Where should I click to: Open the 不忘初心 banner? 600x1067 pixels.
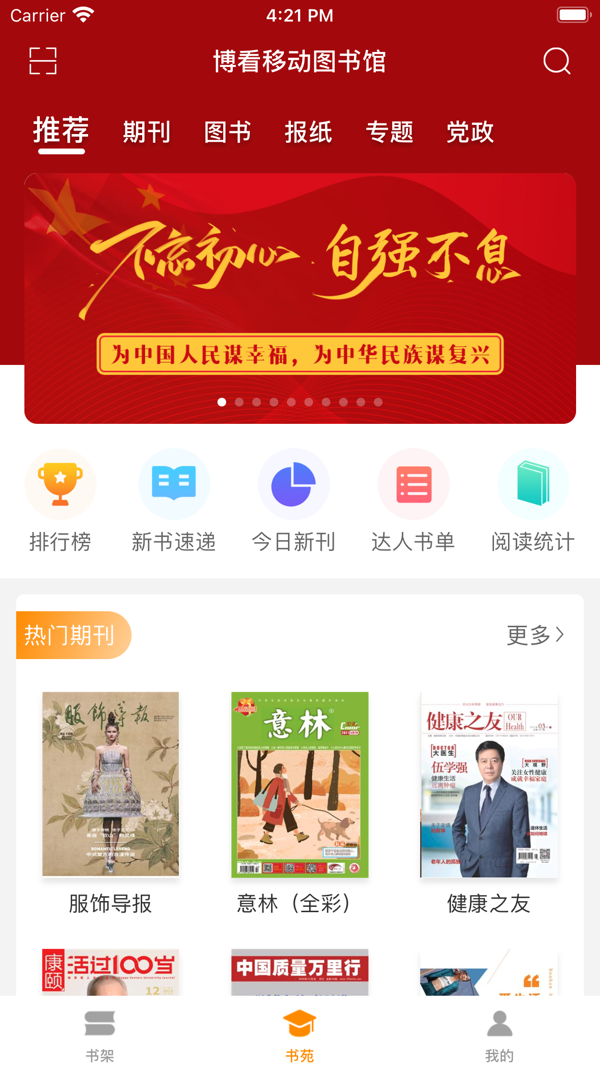pyautogui.click(x=300, y=298)
